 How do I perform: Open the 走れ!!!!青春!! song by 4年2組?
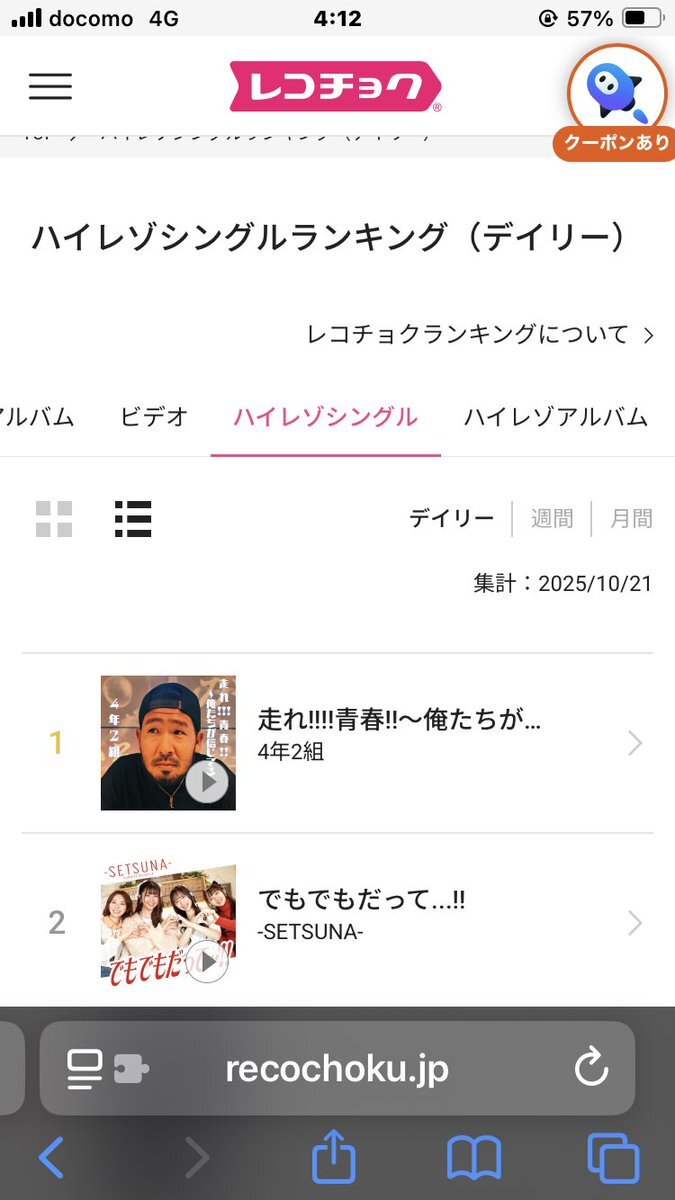[398, 734]
